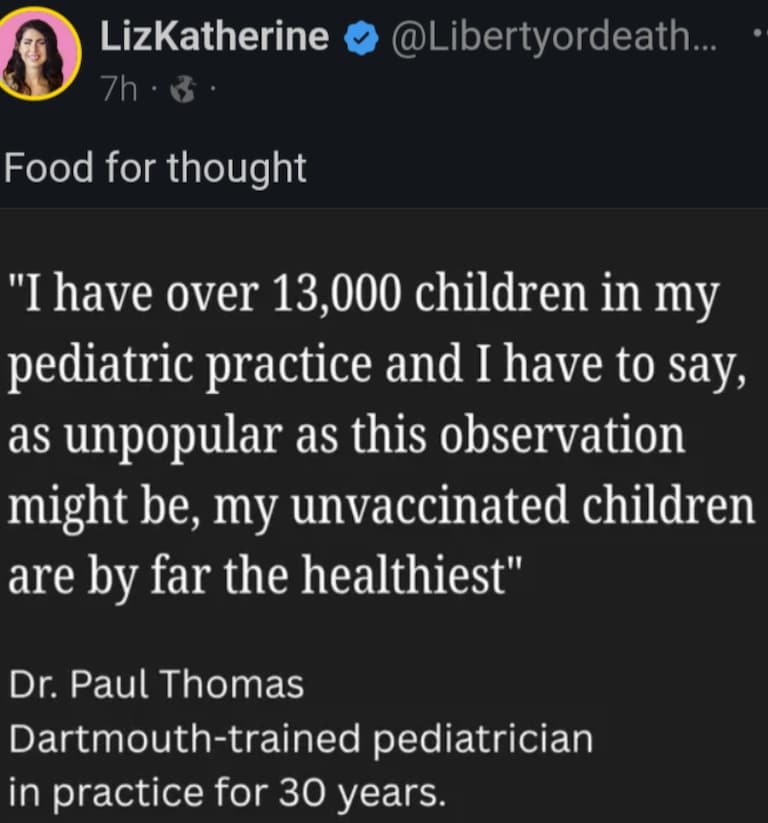
Task: Tap the LizKatherine profile name
Action: click(214, 37)
